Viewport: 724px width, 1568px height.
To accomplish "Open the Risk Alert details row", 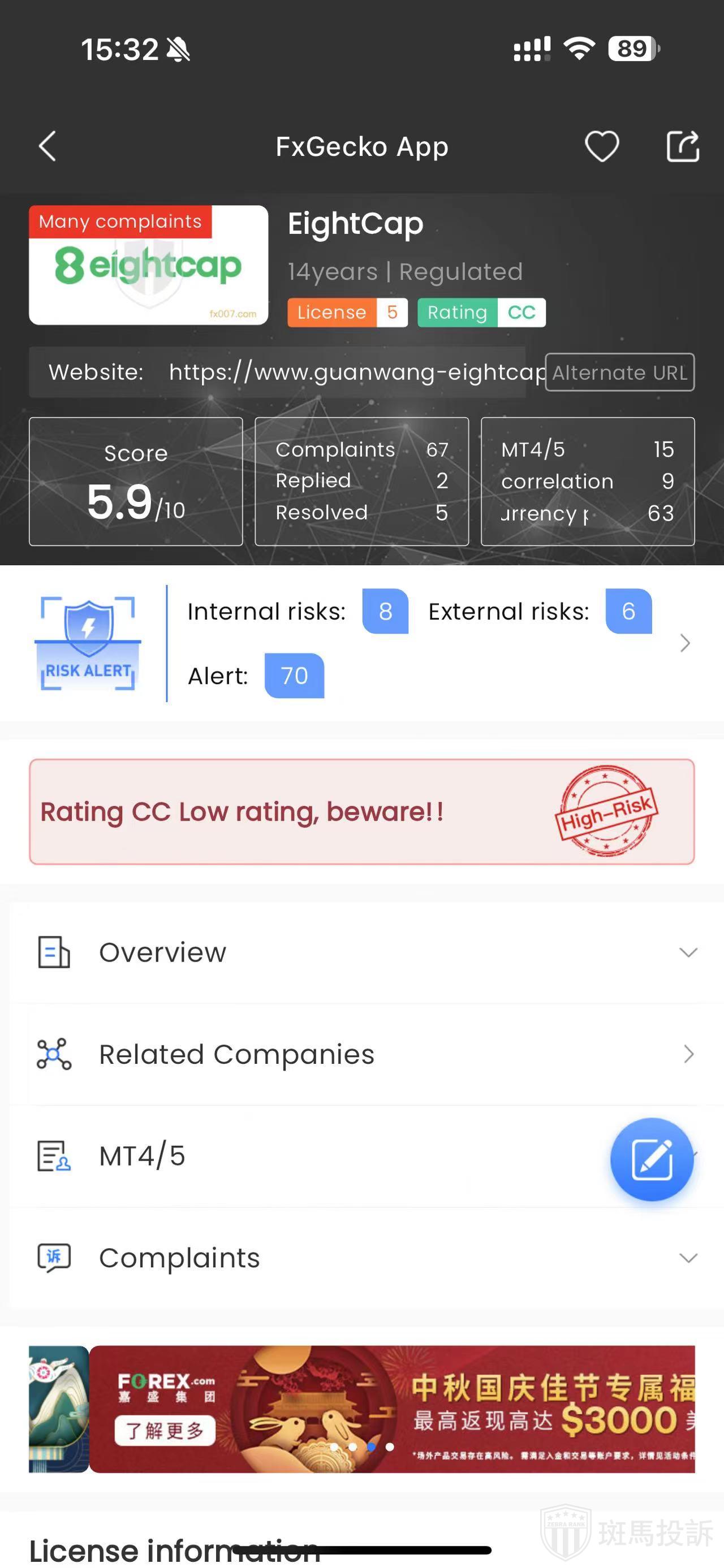I will coord(684,643).
